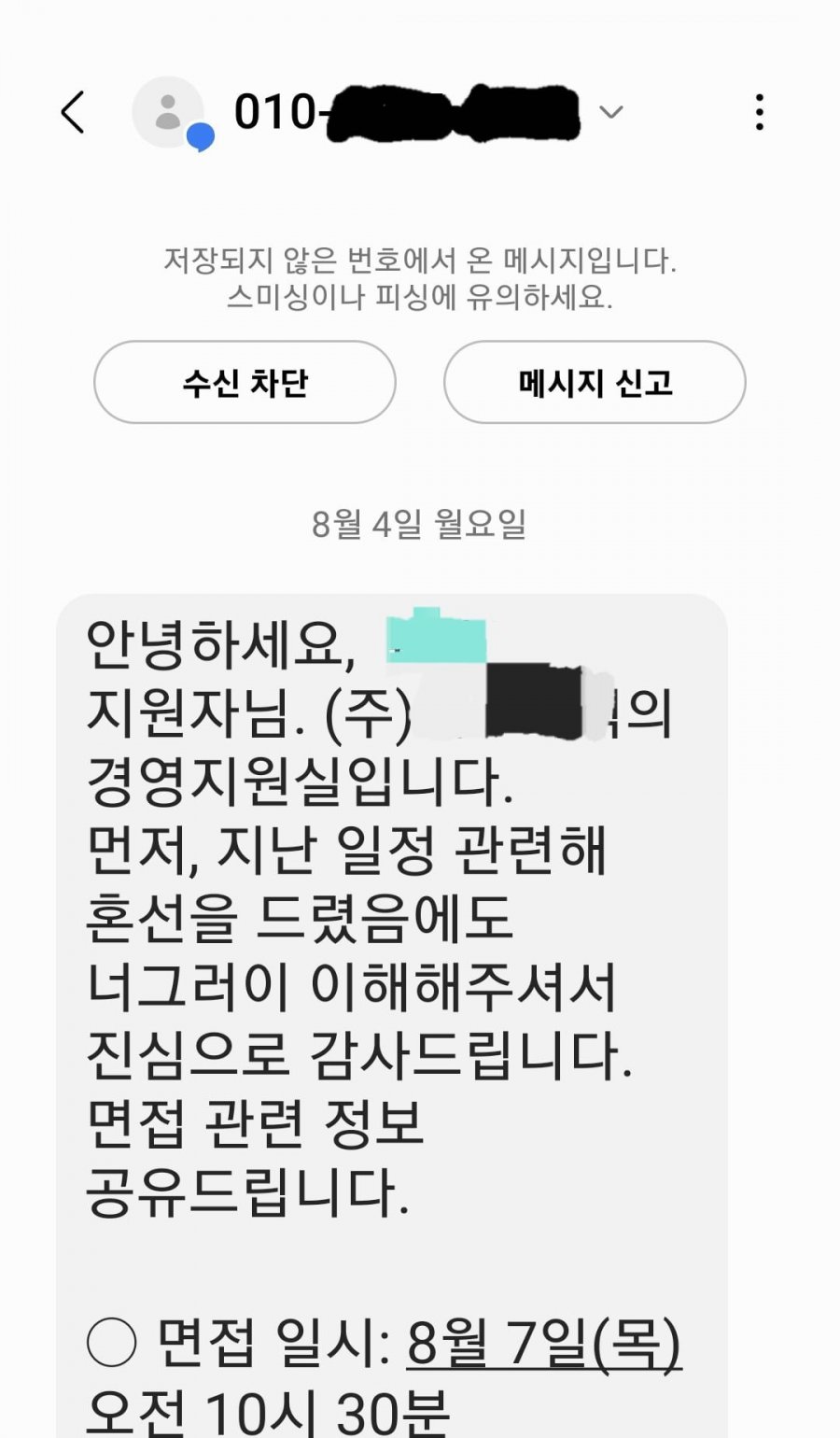
Task: Open the sender's contact avatar
Action: coord(168,113)
